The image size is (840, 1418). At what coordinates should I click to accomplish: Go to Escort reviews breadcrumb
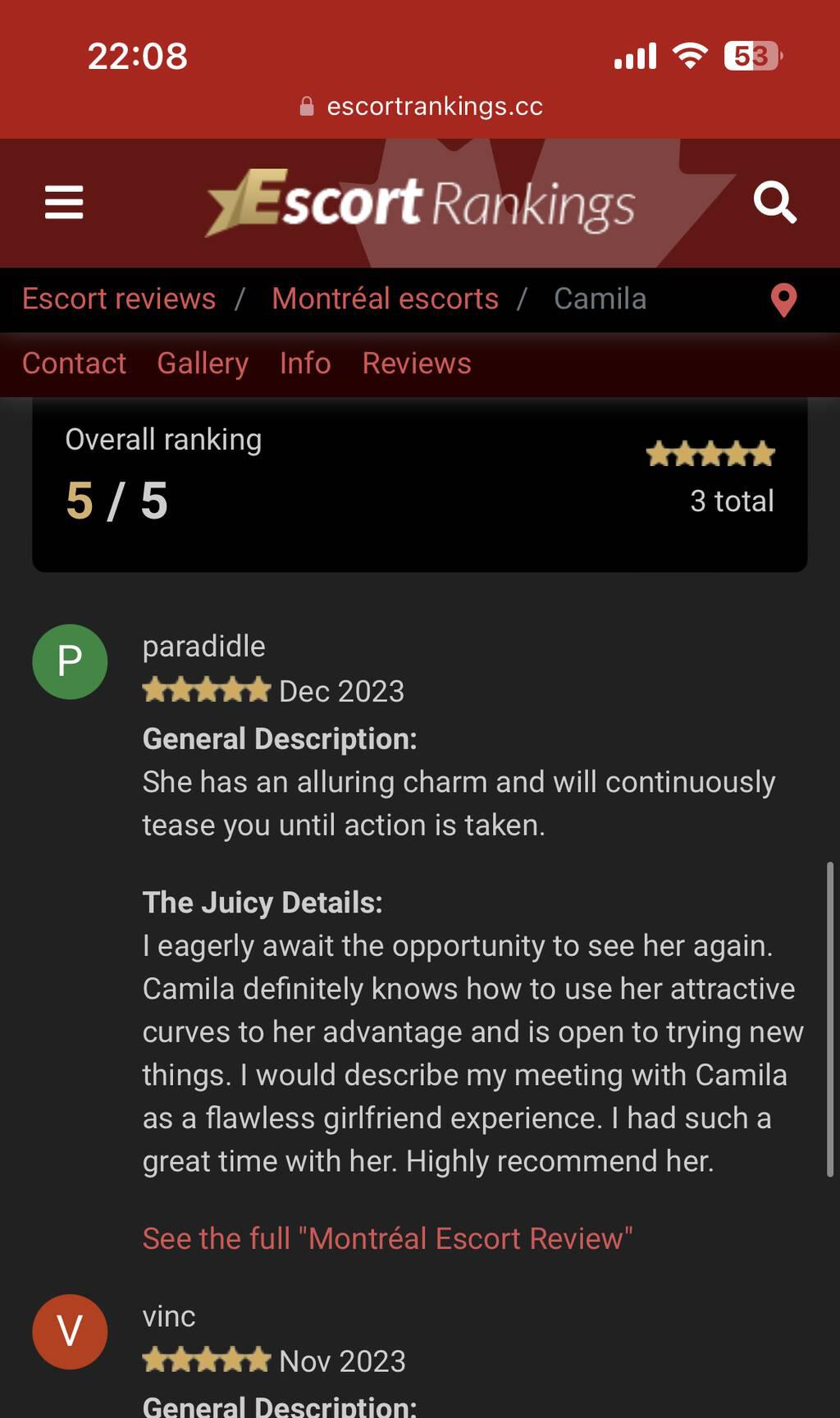[119, 299]
